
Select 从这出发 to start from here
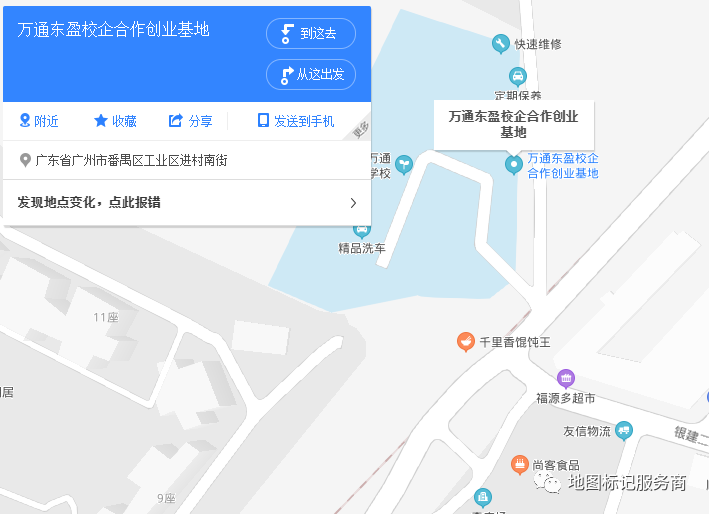[310, 74]
